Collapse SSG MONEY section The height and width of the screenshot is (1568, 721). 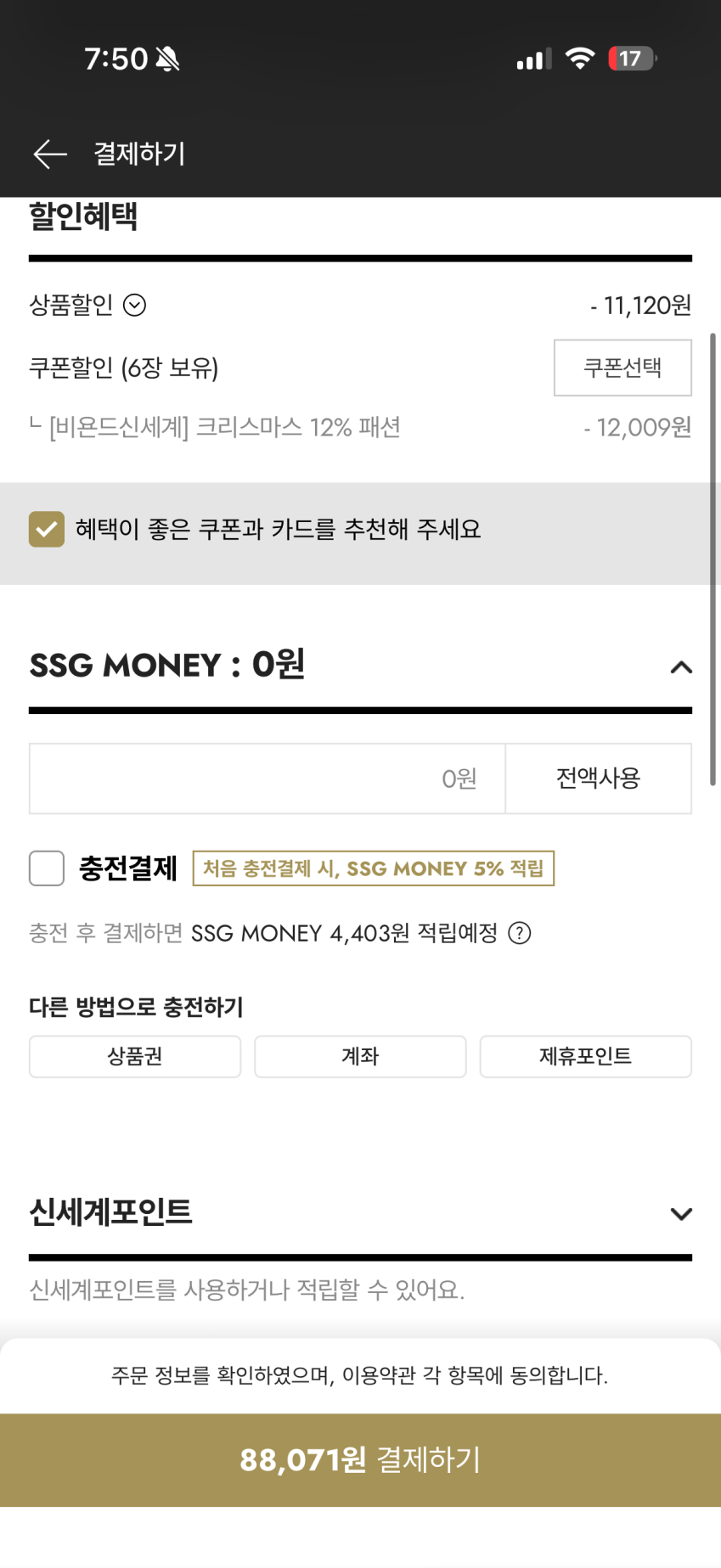click(x=681, y=667)
